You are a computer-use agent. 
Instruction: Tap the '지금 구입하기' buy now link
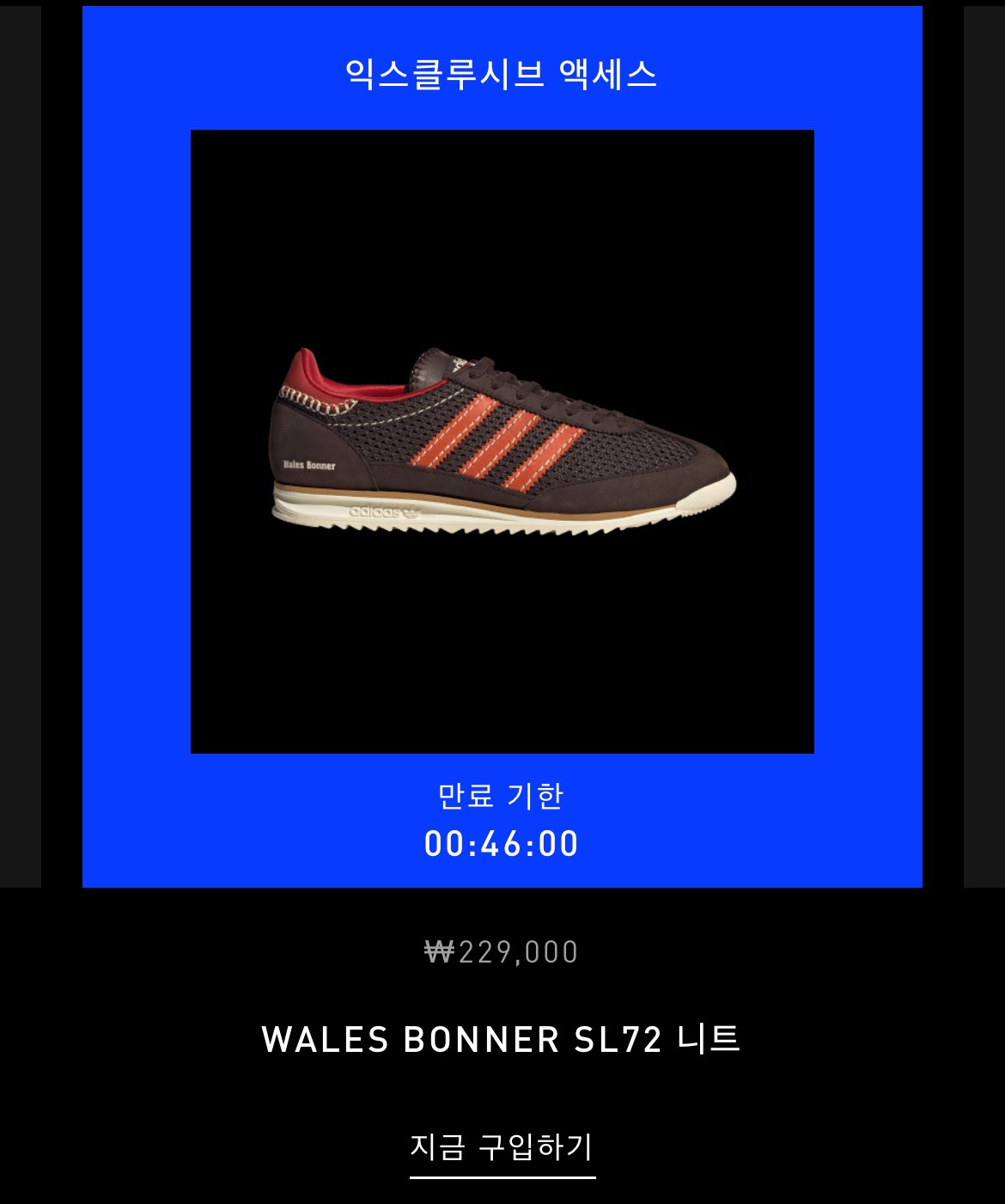coord(502,1147)
